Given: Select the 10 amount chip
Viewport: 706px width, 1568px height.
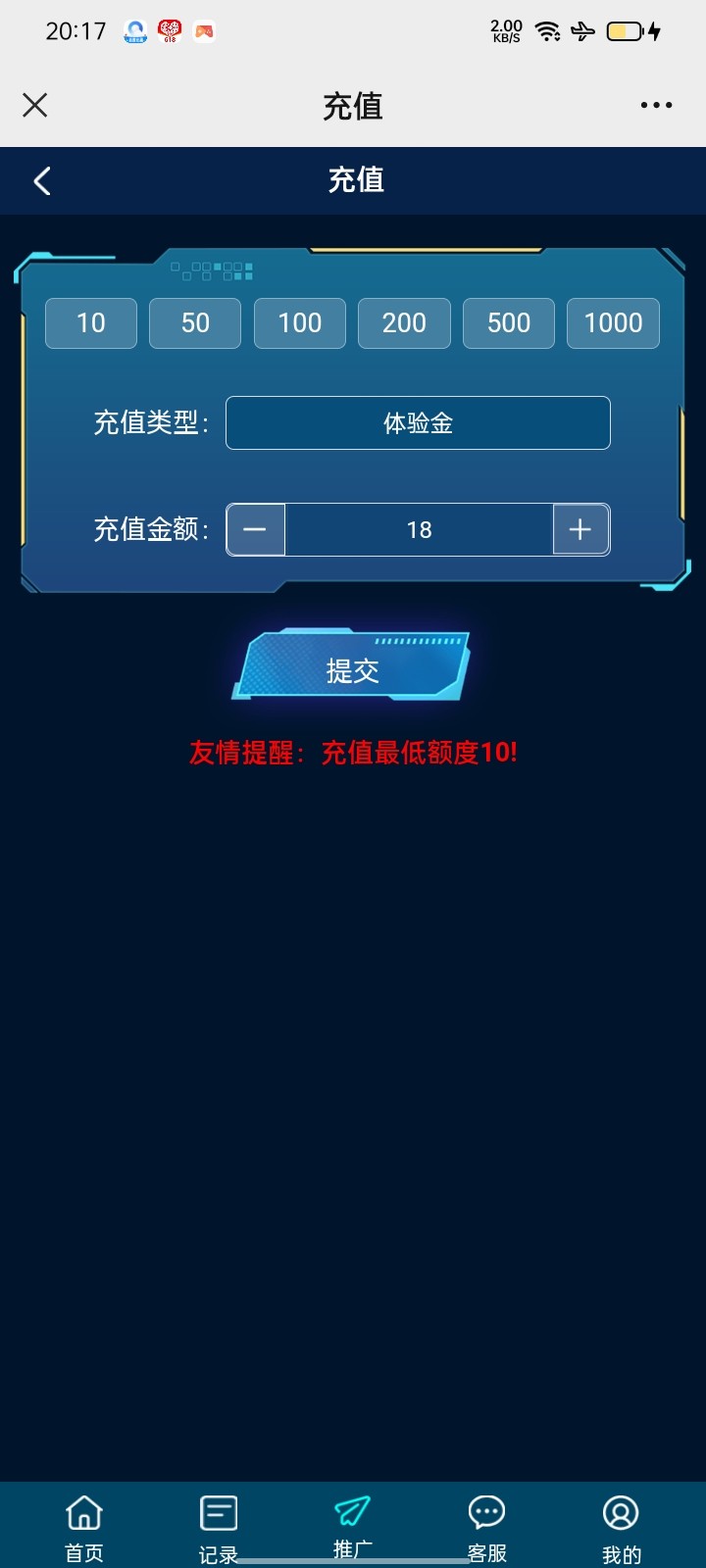Looking at the screenshot, I should click(91, 323).
